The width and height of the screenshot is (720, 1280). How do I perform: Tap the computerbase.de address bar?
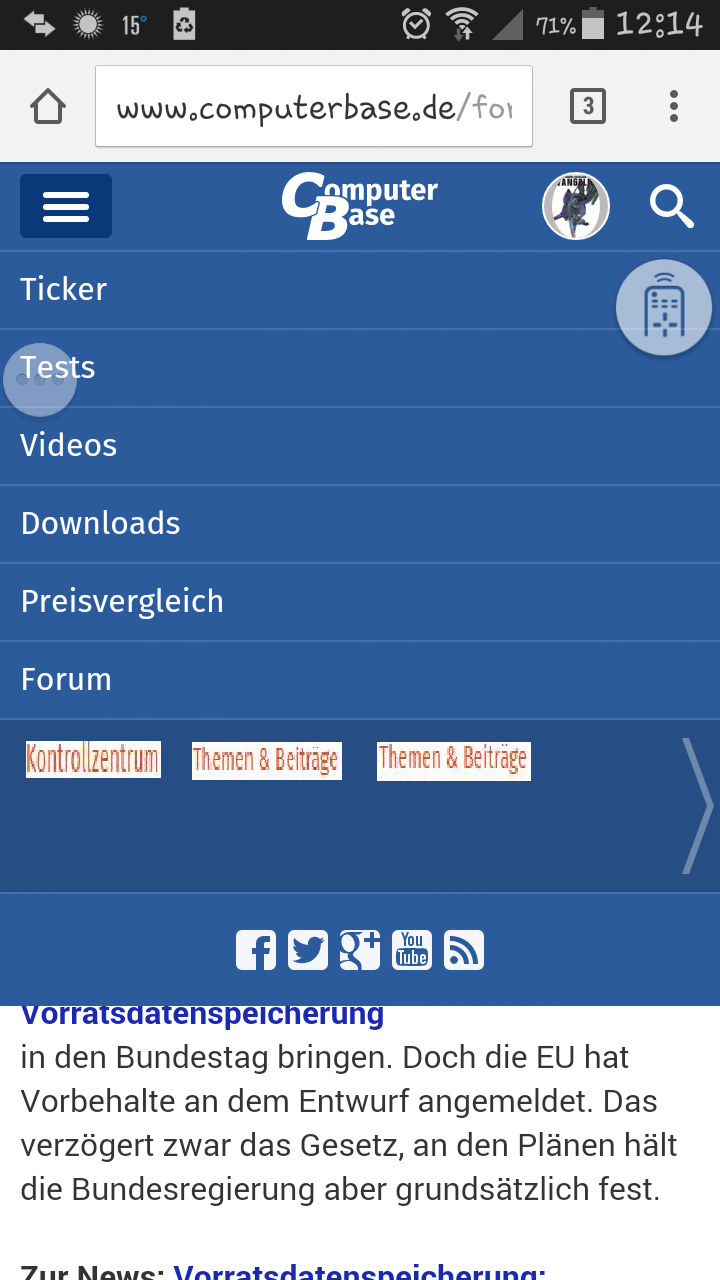(x=313, y=107)
